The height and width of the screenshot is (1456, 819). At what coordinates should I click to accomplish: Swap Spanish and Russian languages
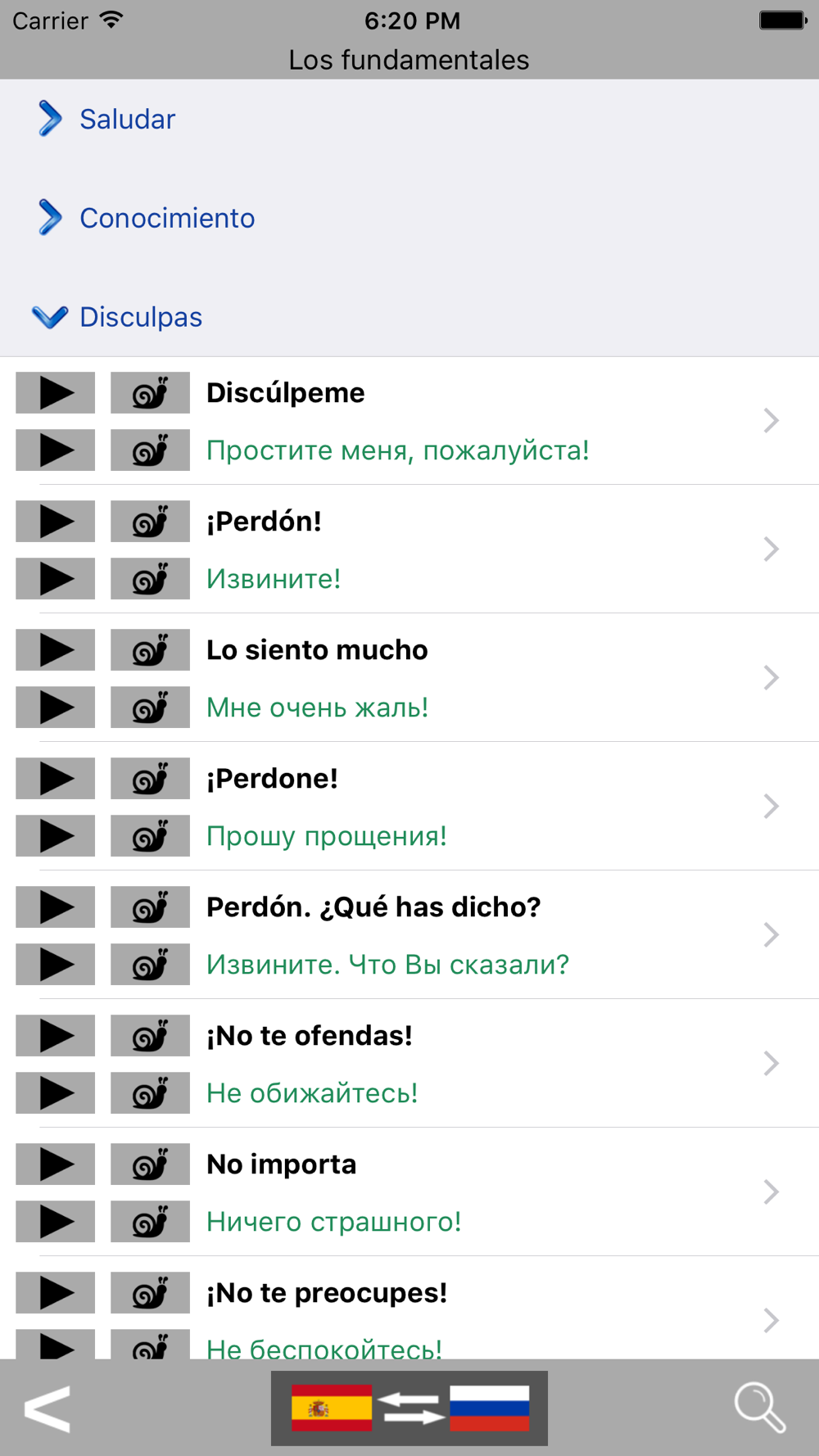(409, 1409)
